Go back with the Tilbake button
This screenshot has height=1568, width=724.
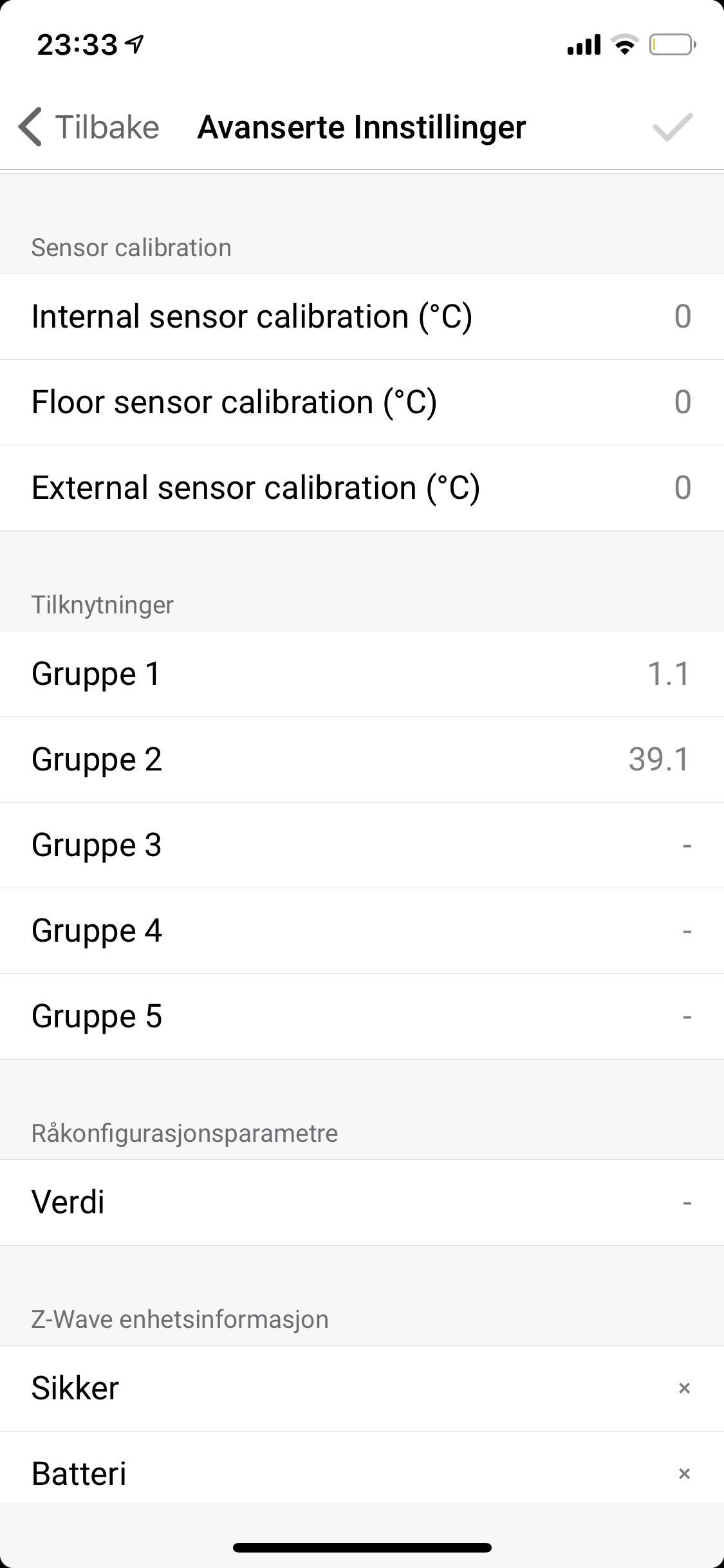(89, 127)
